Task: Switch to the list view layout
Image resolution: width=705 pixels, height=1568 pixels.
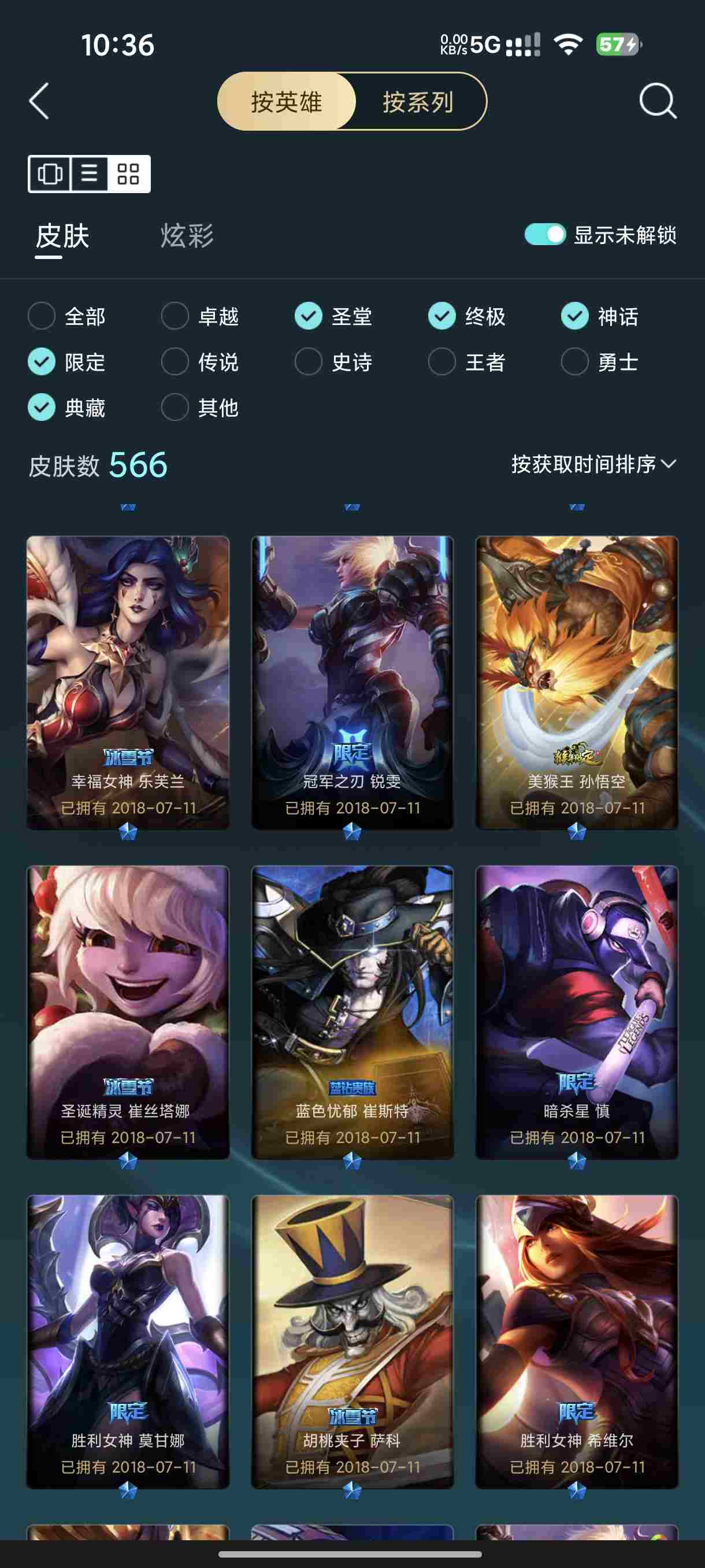Action: pyautogui.click(x=90, y=174)
